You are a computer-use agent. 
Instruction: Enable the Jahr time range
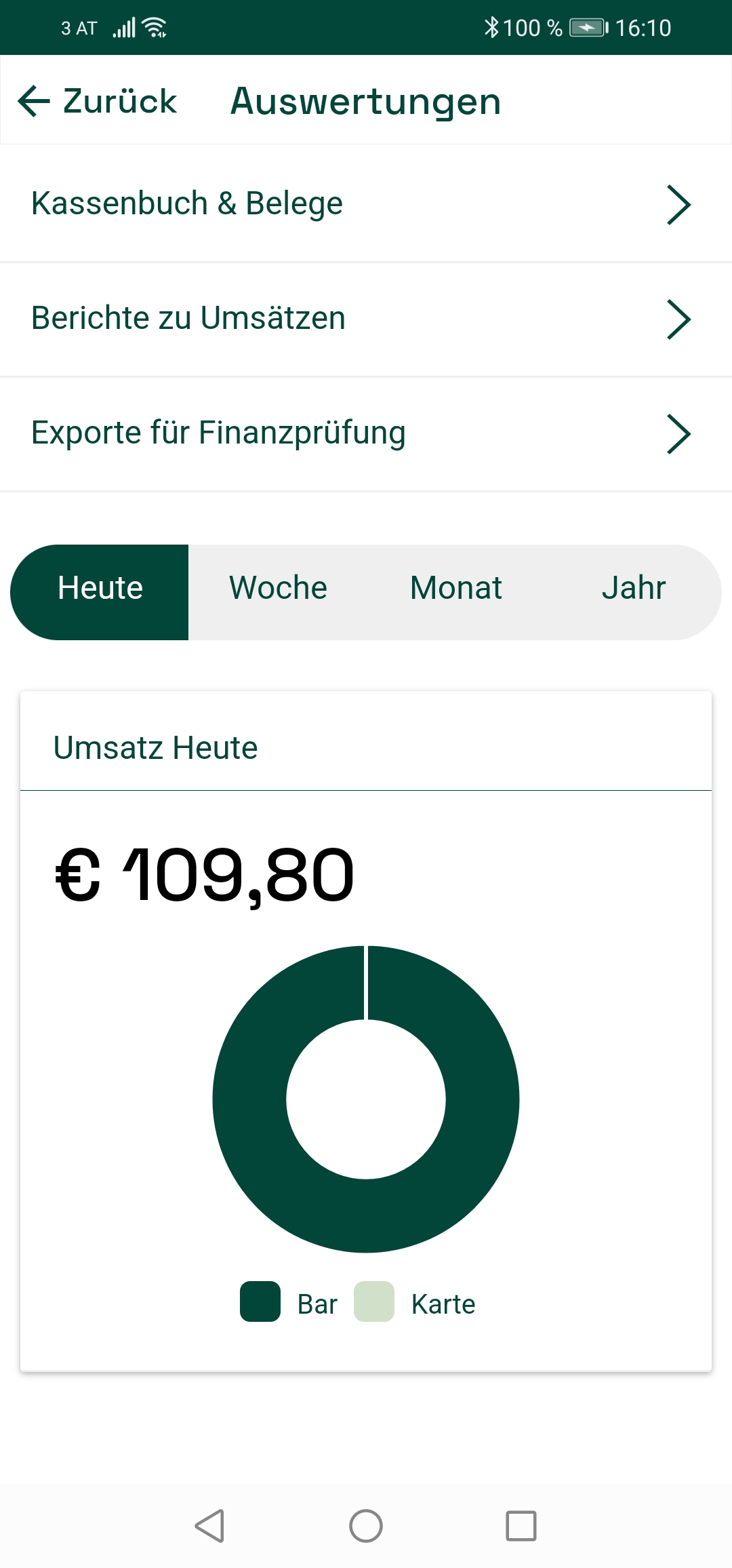tap(634, 589)
